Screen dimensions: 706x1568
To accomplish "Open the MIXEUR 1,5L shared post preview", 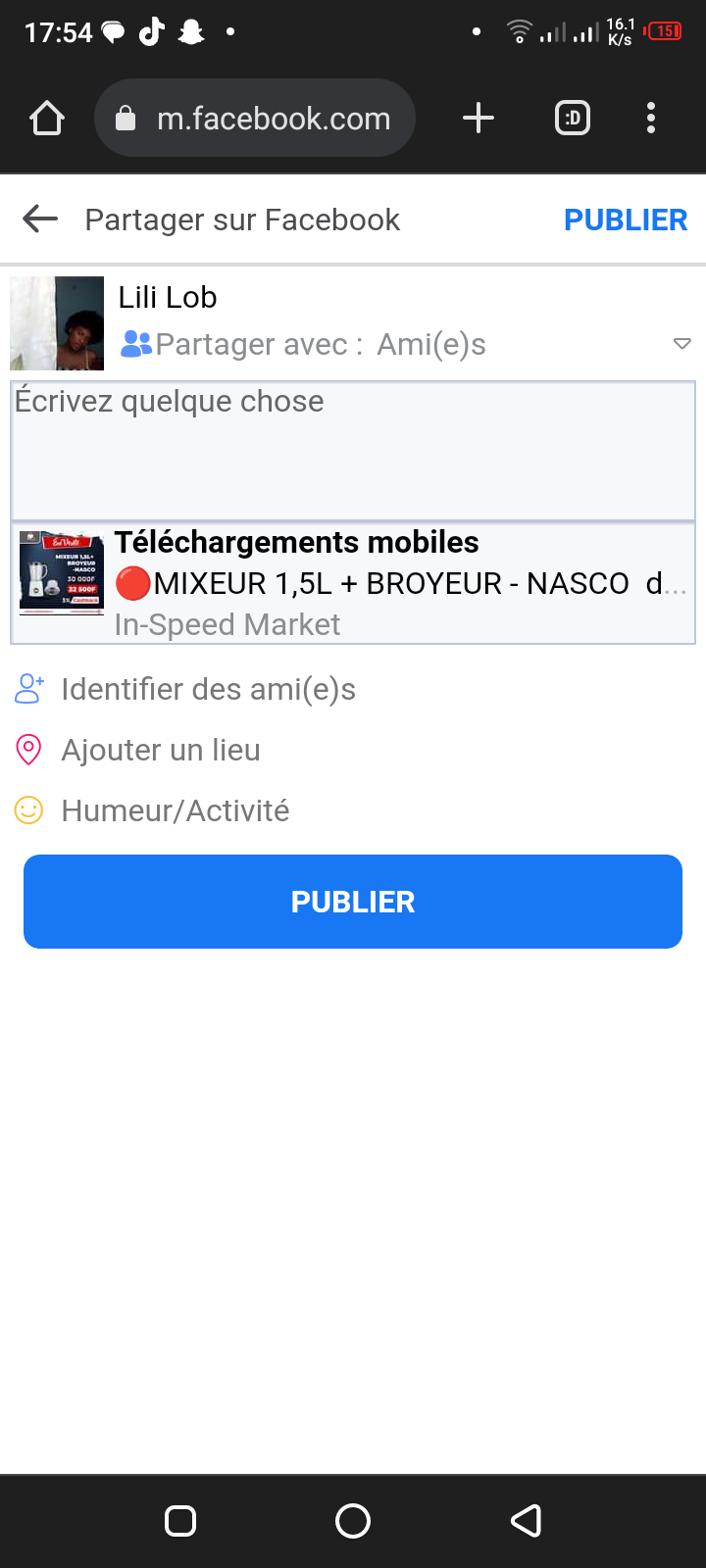I will [x=353, y=583].
